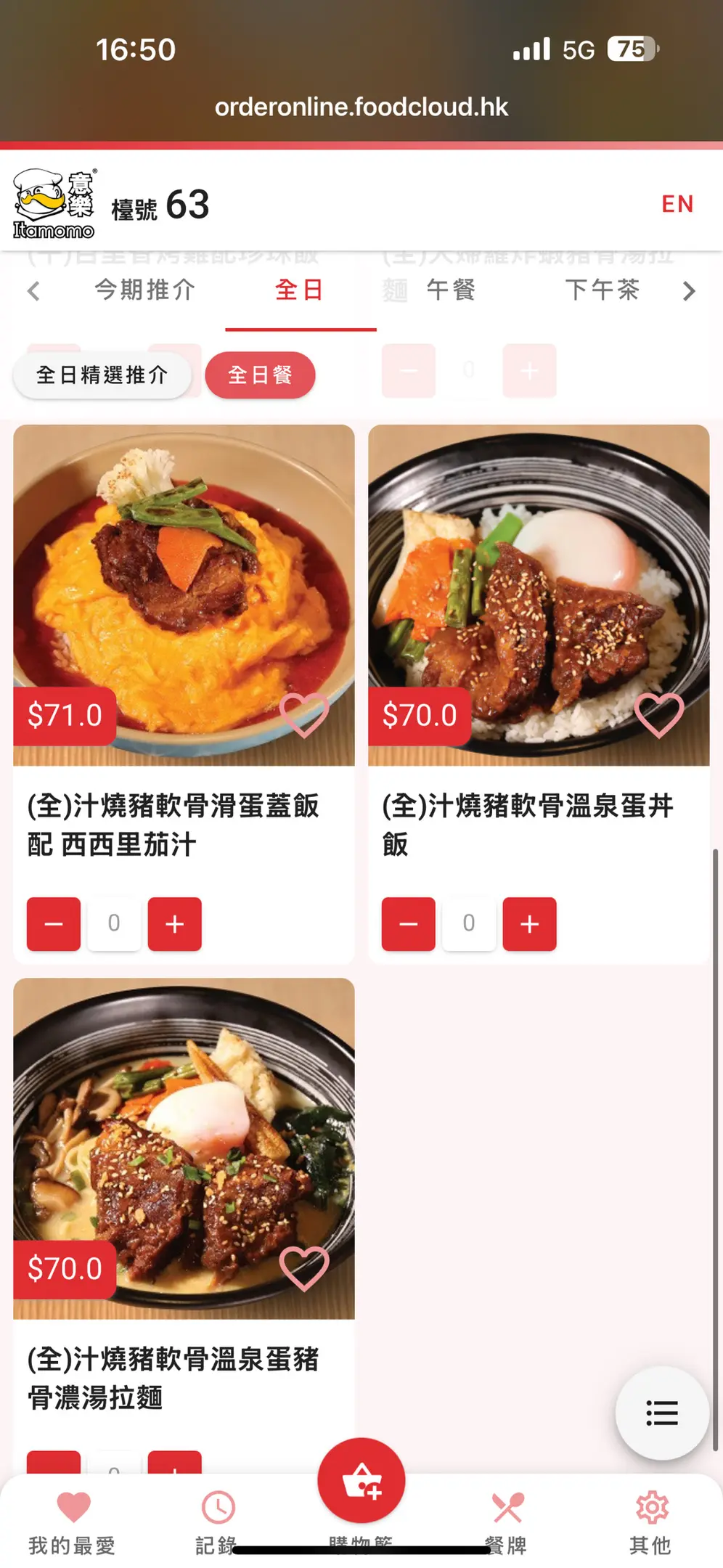Add one 汁燒豬軟骨滑蛋蓋飯 with plus

click(174, 923)
